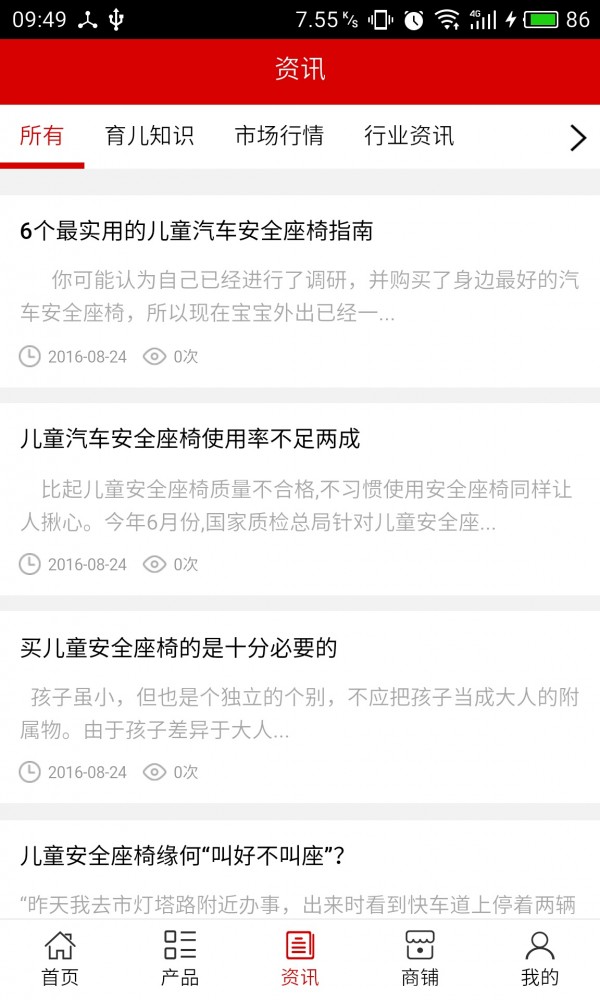Open the 商铺 shop tab

[420, 959]
